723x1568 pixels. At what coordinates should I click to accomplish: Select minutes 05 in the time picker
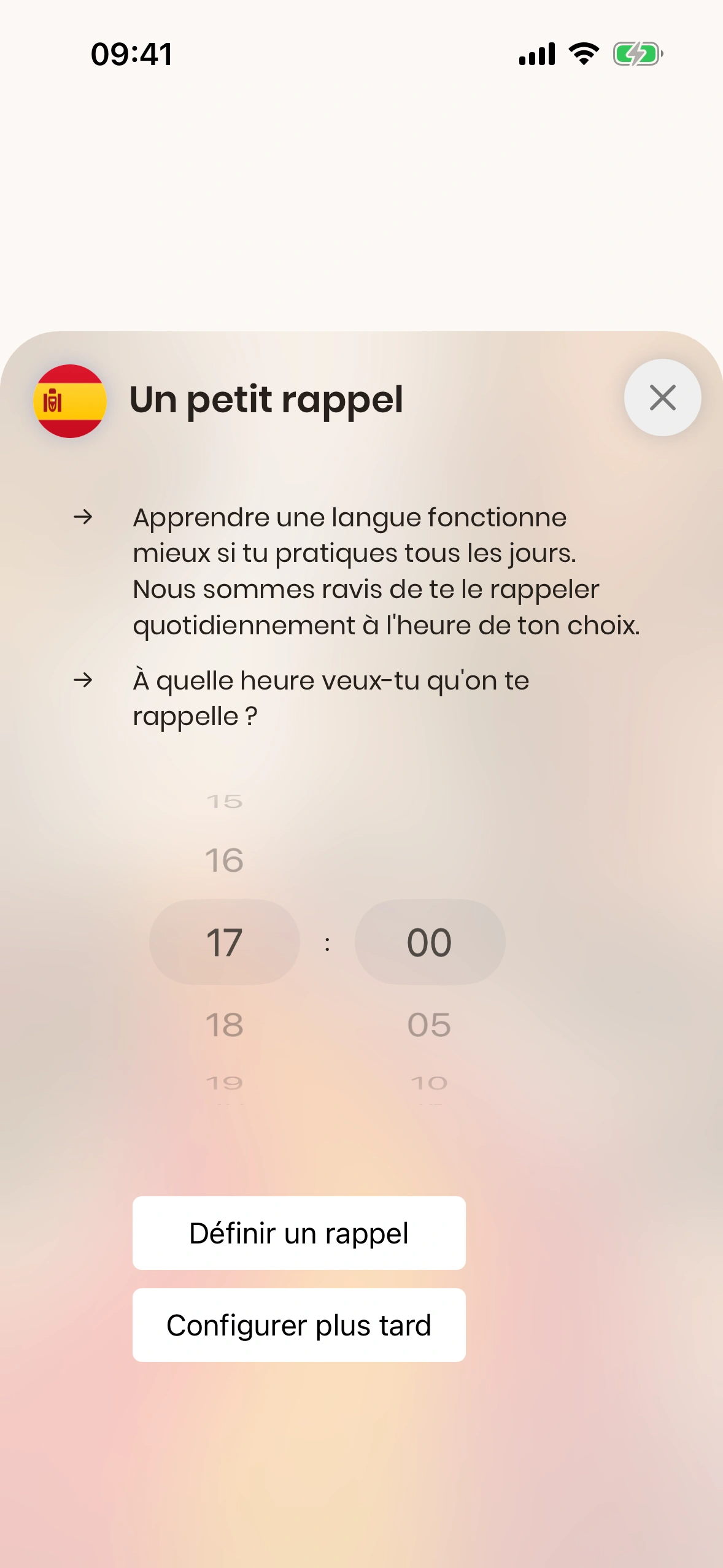pos(429,1024)
